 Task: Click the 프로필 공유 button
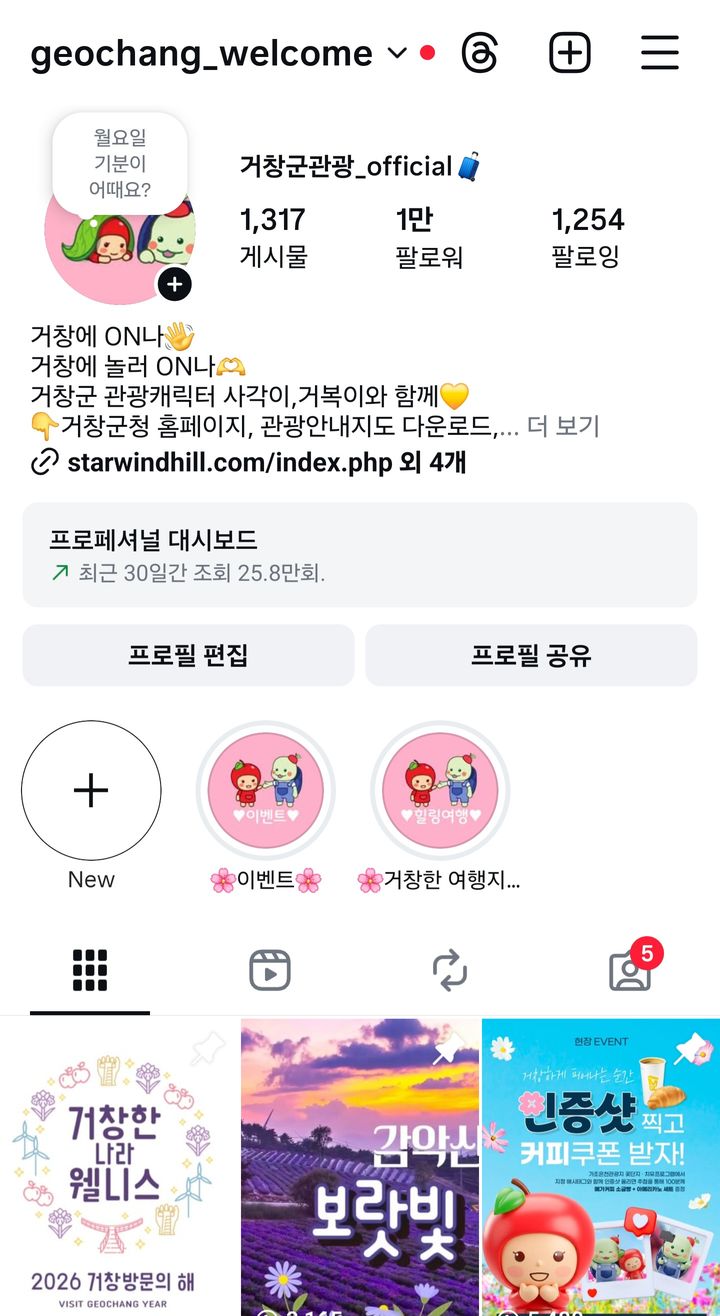pyautogui.click(x=531, y=655)
